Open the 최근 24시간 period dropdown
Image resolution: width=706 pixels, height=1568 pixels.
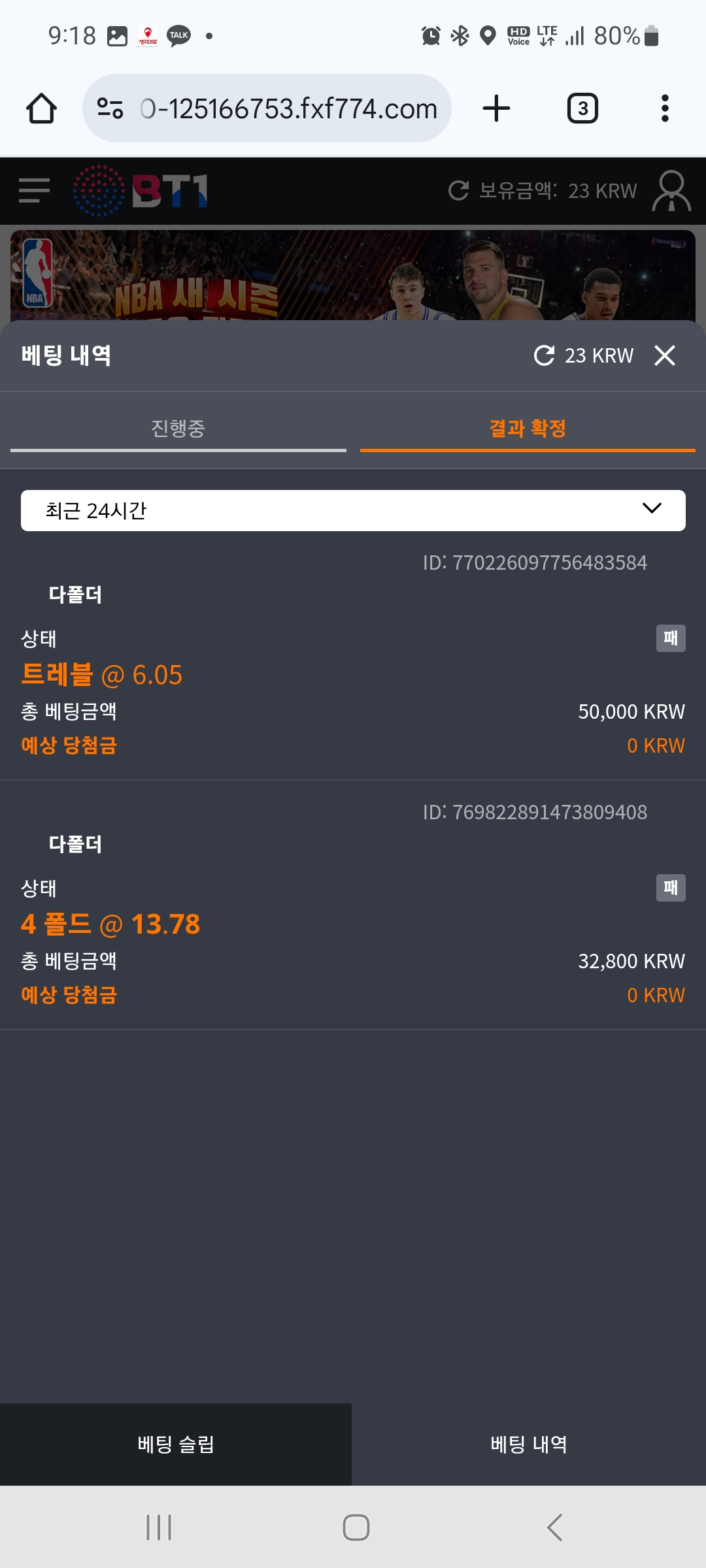353,510
